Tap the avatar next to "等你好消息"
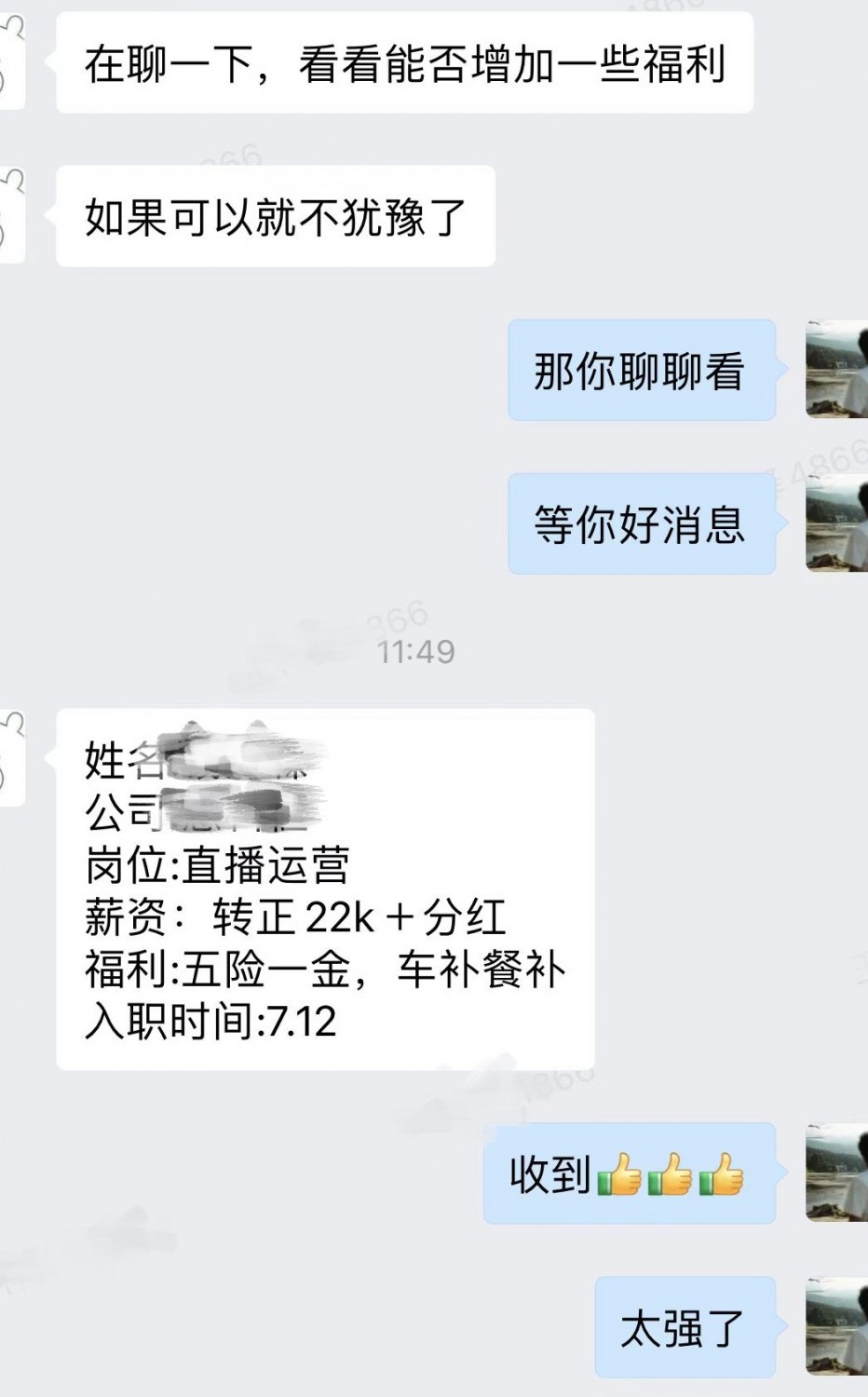The image size is (868, 1397). click(x=835, y=522)
